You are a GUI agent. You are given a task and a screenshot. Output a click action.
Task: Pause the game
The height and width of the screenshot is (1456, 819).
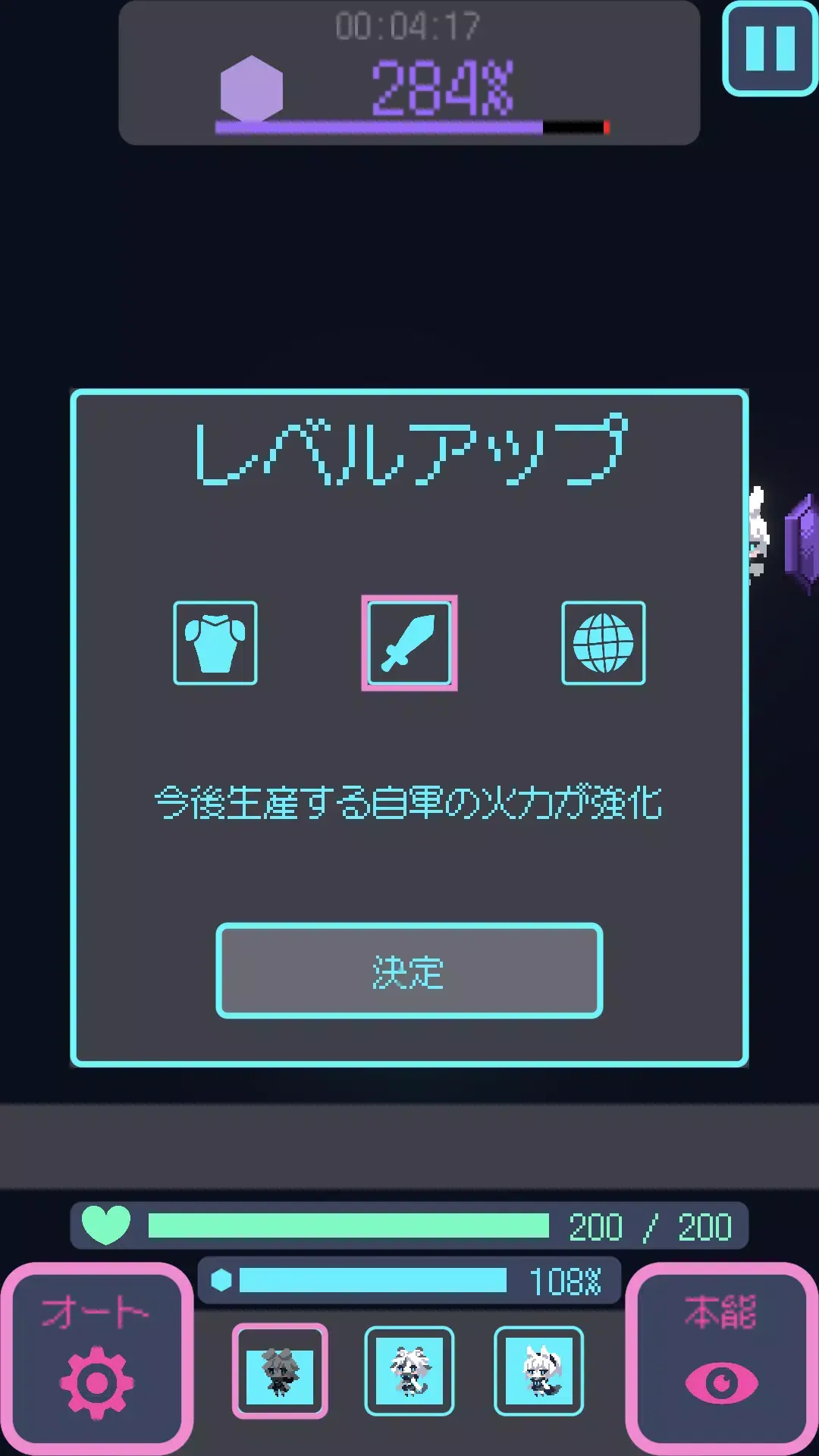[770, 49]
